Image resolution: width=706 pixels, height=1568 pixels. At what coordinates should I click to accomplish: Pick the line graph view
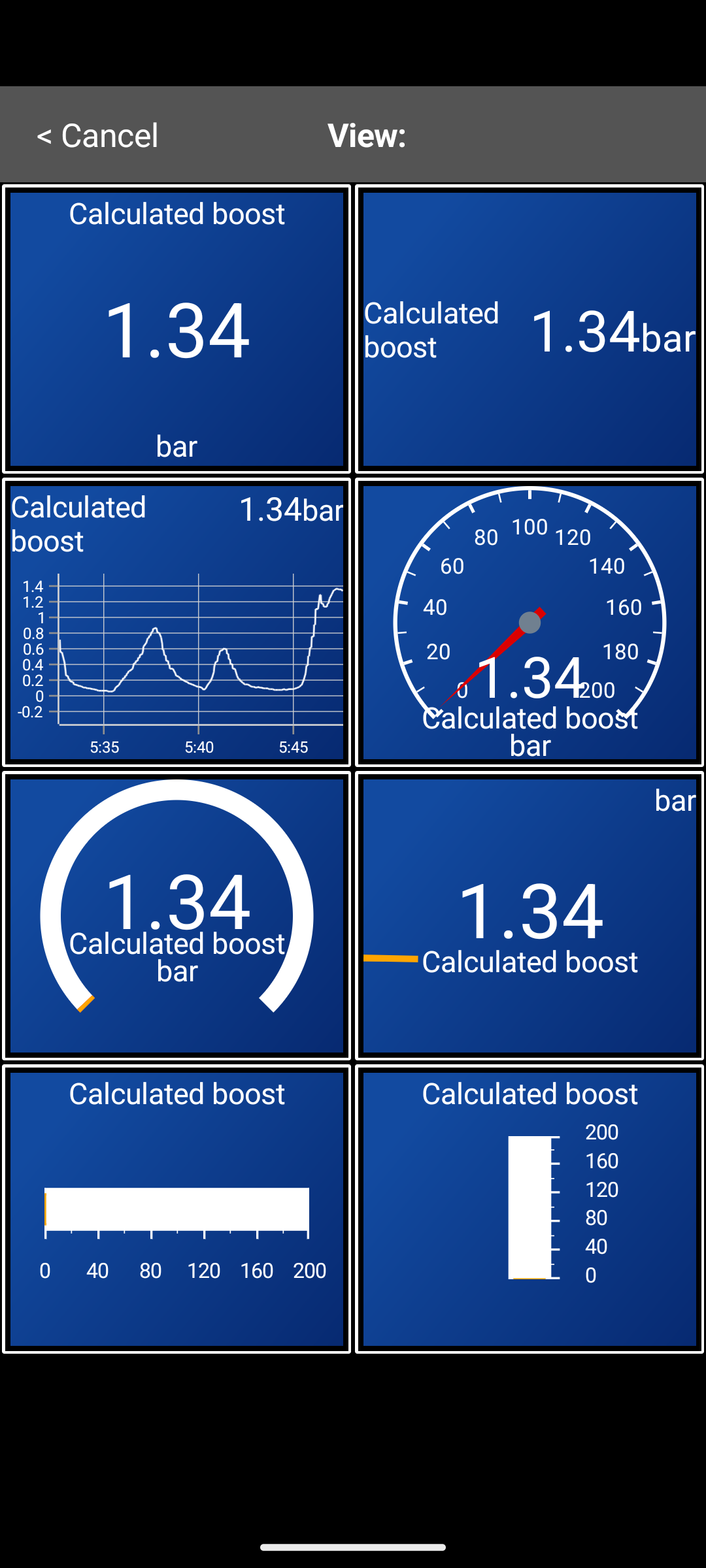pyautogui.click(x=176, y=623)
